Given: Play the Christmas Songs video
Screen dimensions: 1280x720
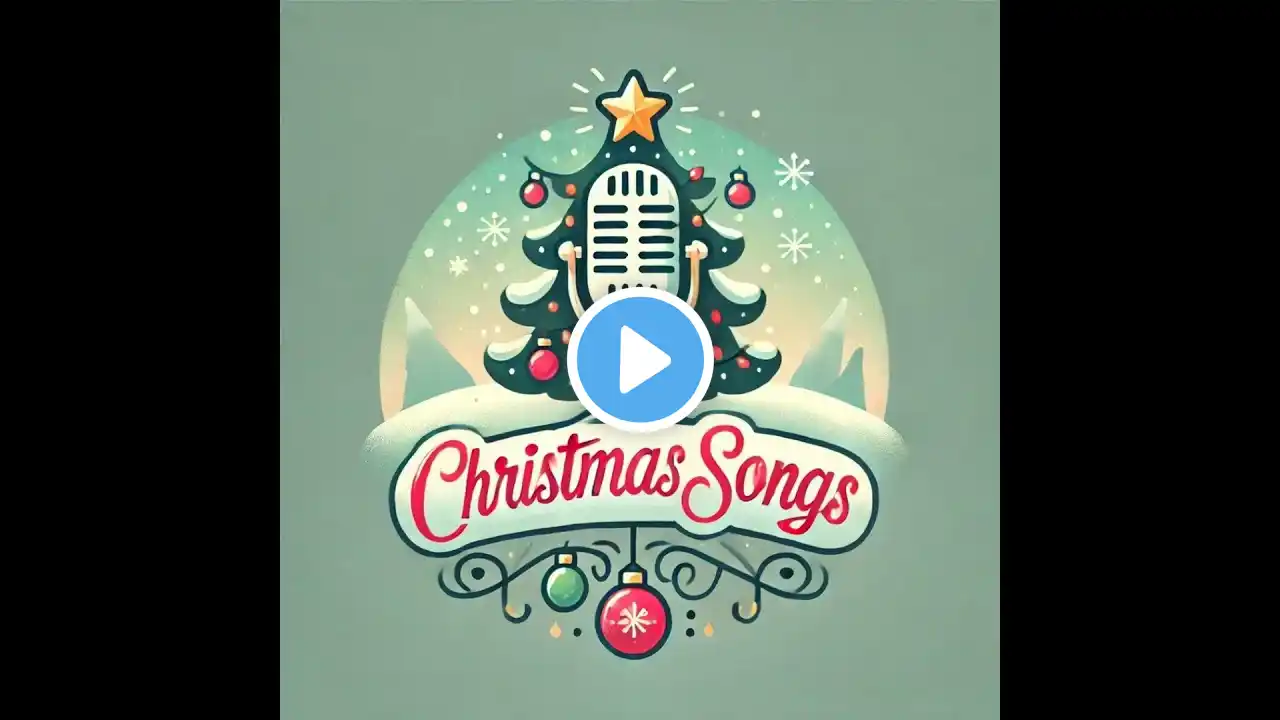Looking at the screenshot, I should [640, 360].
